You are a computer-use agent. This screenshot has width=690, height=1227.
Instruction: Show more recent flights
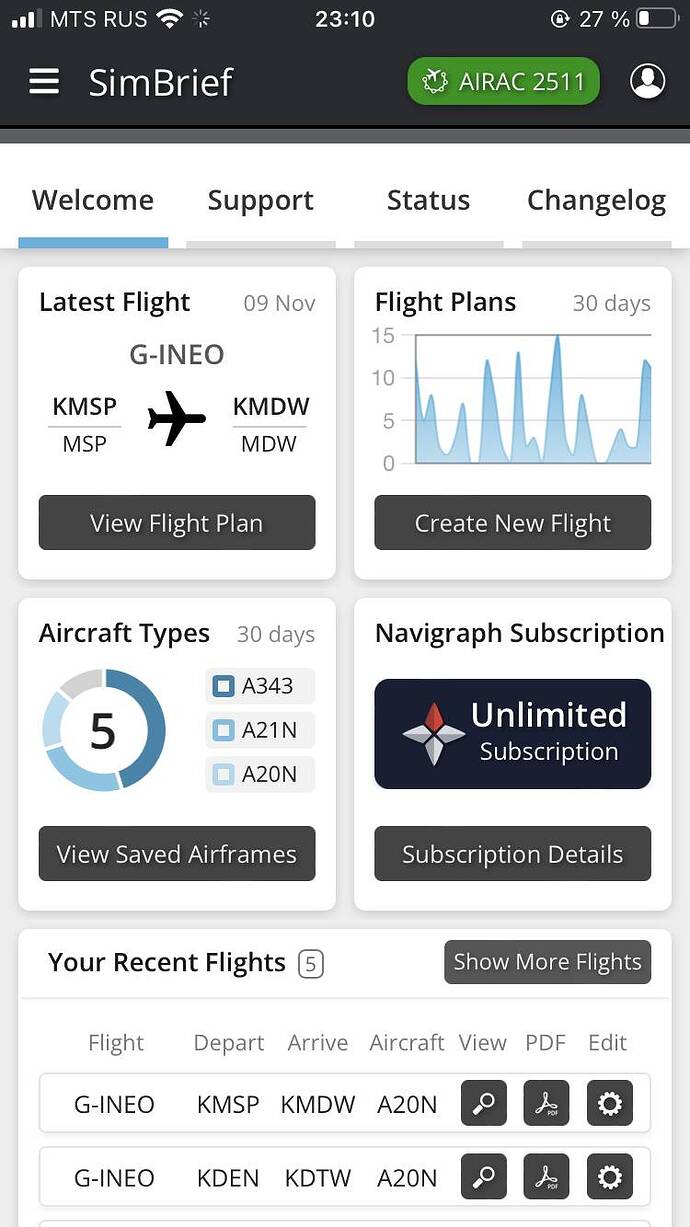[547, 962]
